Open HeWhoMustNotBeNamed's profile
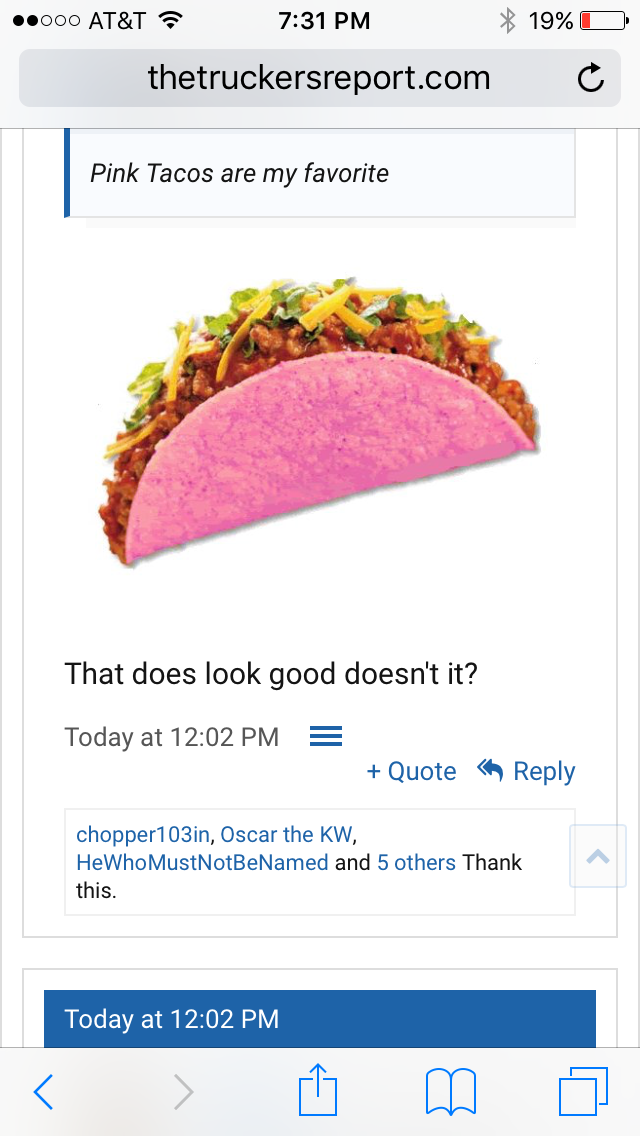This screenshot has width=640, height=1136. pyautogui.click(x=201, y=862)
